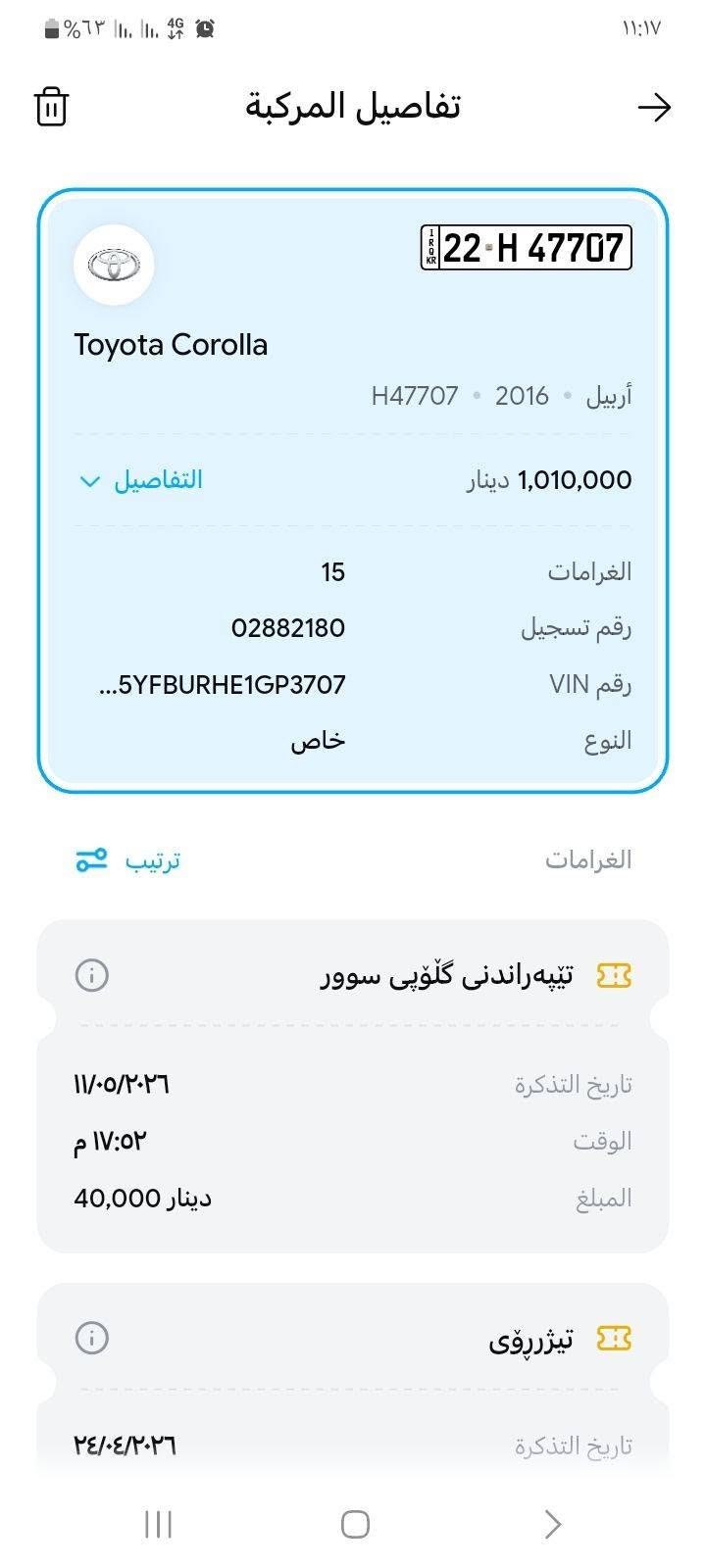
Task: Open the ترتيب sort options
Action: pyautogui.click(x=128, y=860)
